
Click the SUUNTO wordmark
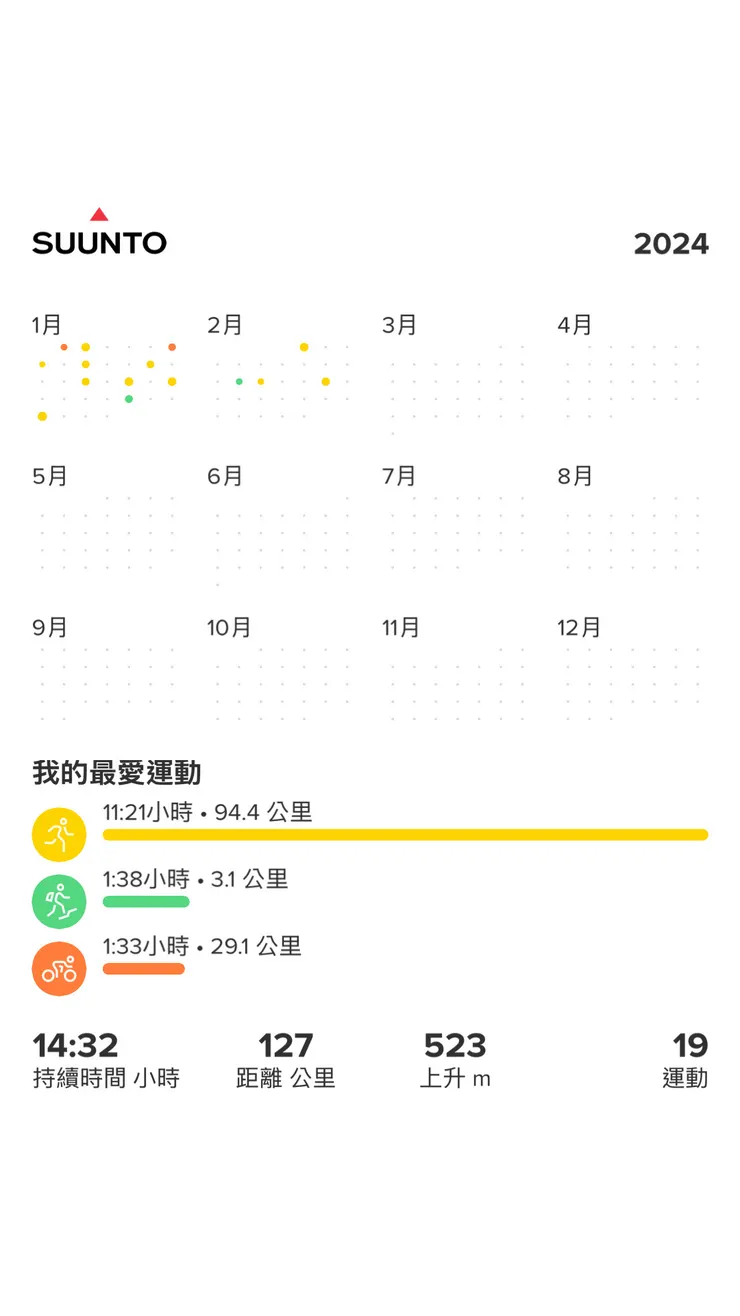99,240
